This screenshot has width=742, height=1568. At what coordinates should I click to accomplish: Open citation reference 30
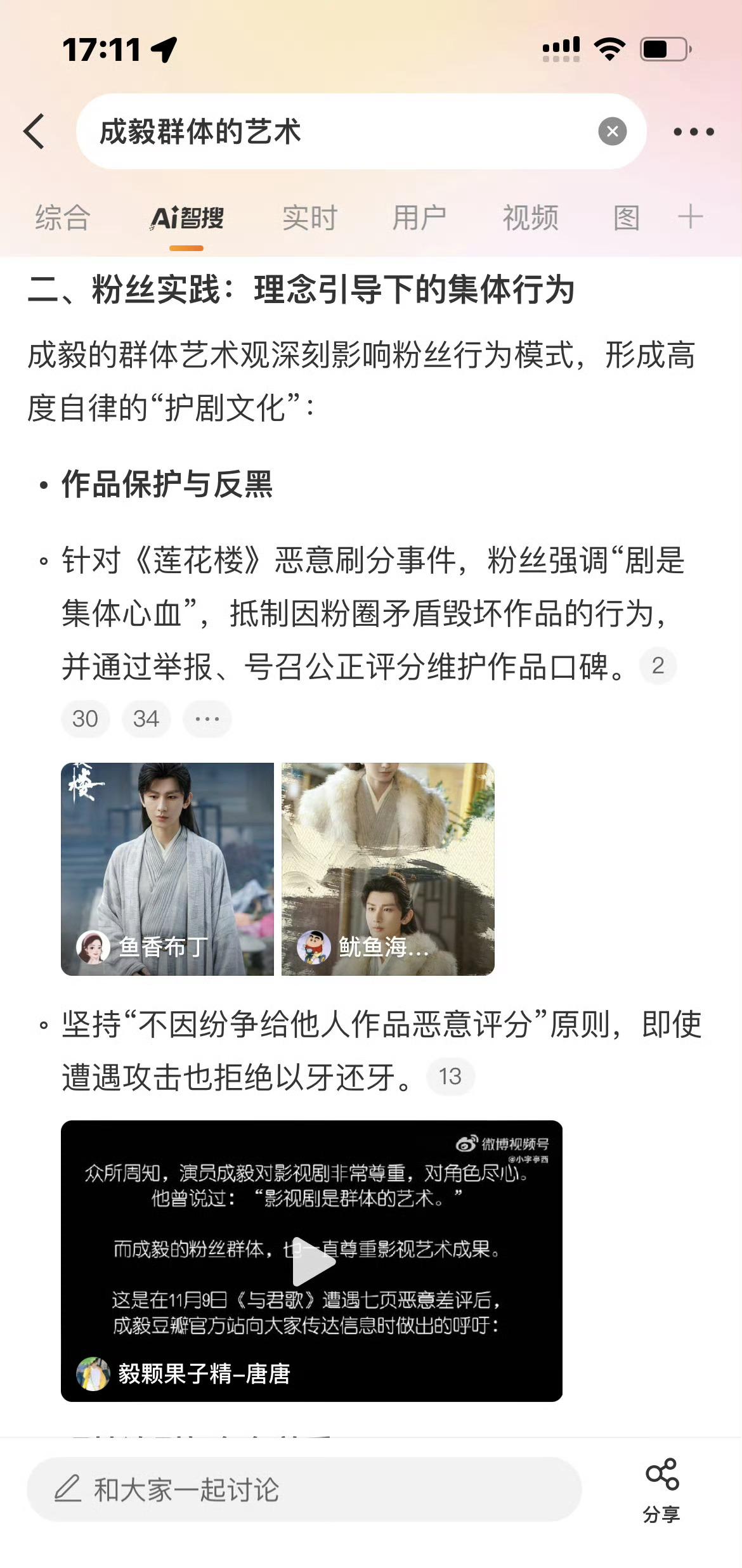(x=85, y=719)
